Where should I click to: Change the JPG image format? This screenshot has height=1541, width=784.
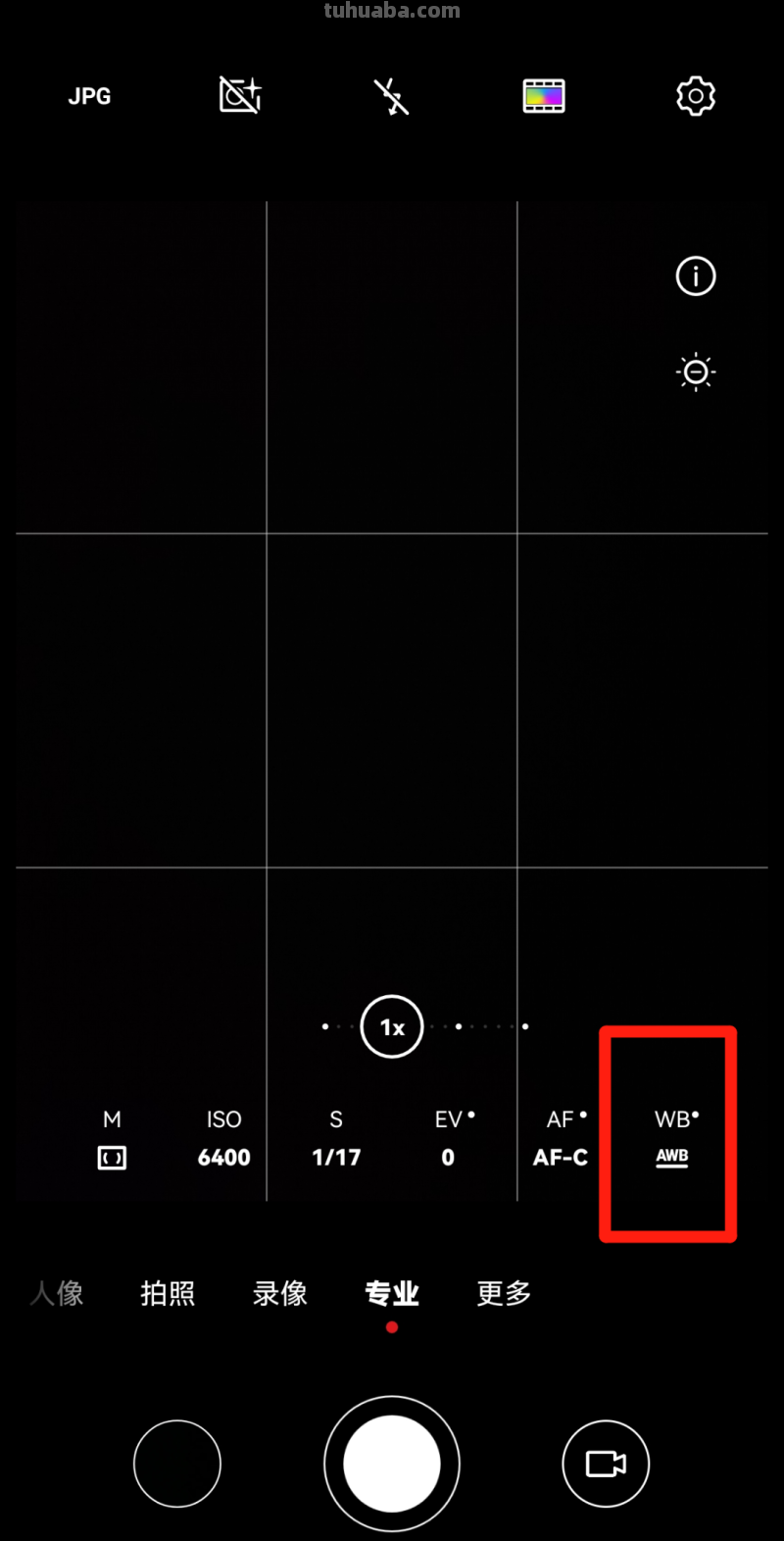click(x=89, y=96)
